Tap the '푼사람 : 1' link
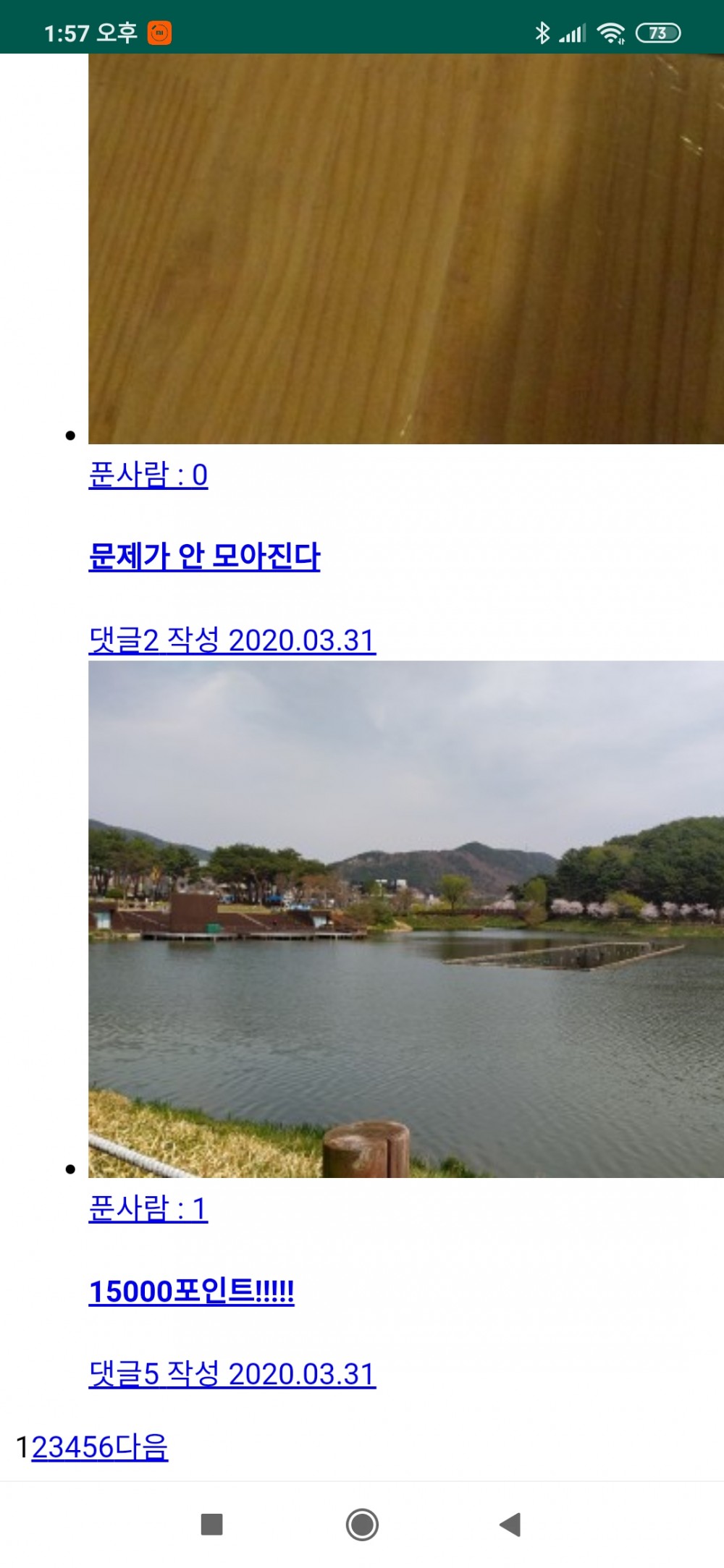The image size is (724, 1568). tap(148, 1209)
